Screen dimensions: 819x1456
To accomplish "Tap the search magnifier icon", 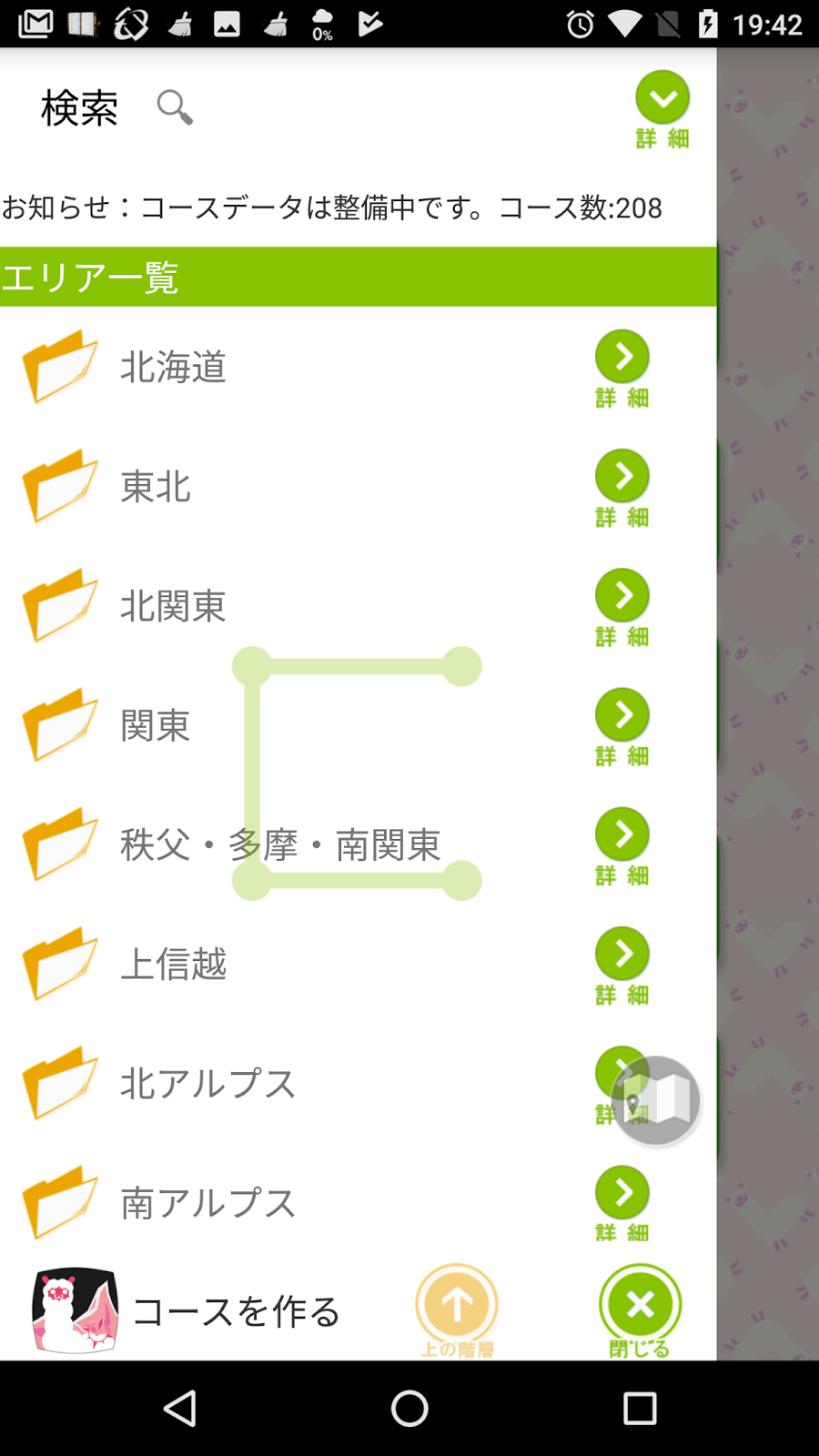I will click(x=175, y=107).
